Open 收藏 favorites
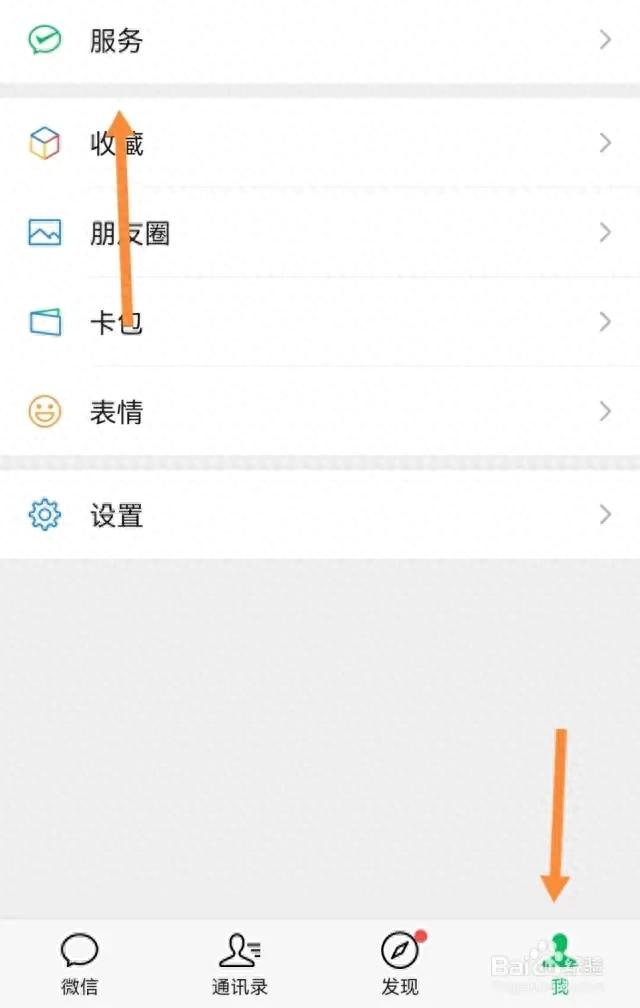Image resolution: width=640 pixels, height=1008 pixels. pyautogui.click(x=320, y=143)
